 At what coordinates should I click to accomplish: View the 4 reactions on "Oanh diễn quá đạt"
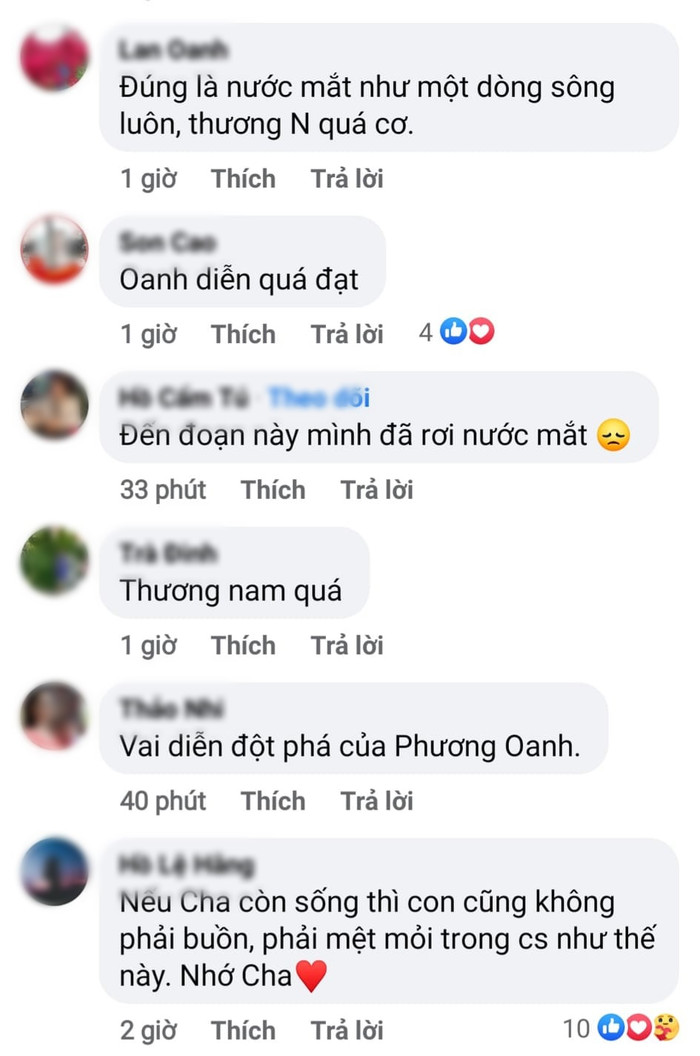coord(457,333)
